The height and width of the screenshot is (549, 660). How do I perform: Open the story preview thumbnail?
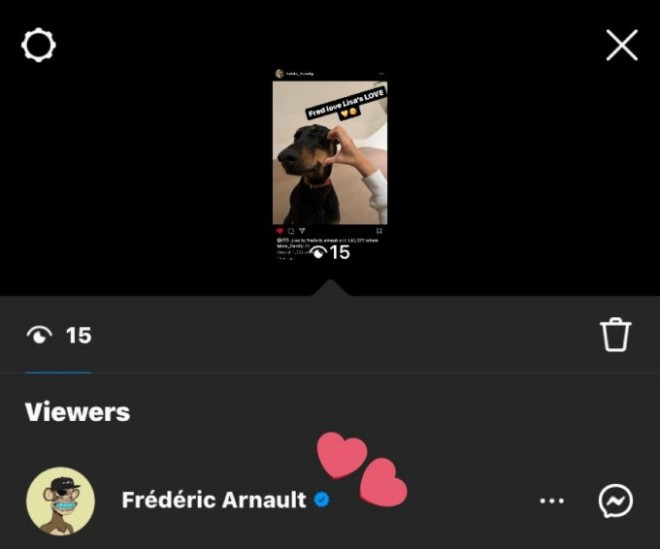(x=330, y=166)
